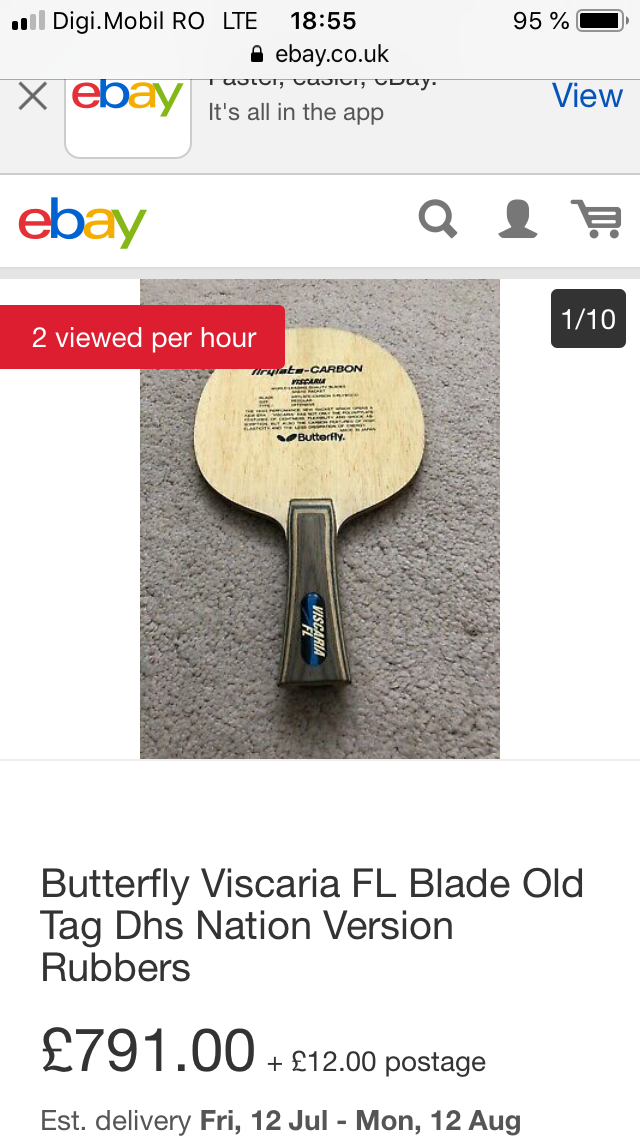Image resolution: width=640 pixels, height=1136 pixels.
Task: Open the eBay search magnifier
Action: click(437, 218)
